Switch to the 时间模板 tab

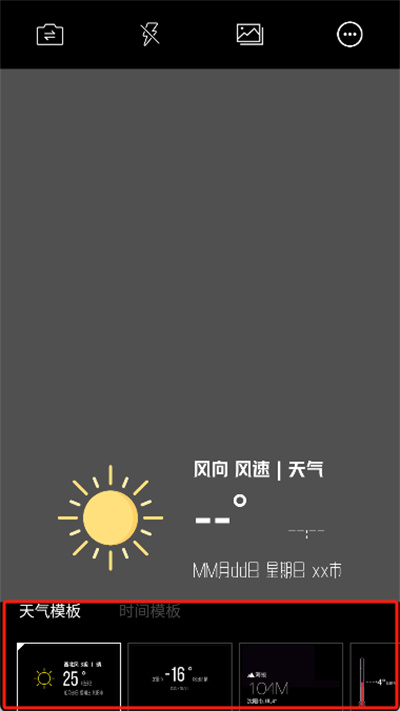pos(150,611)
